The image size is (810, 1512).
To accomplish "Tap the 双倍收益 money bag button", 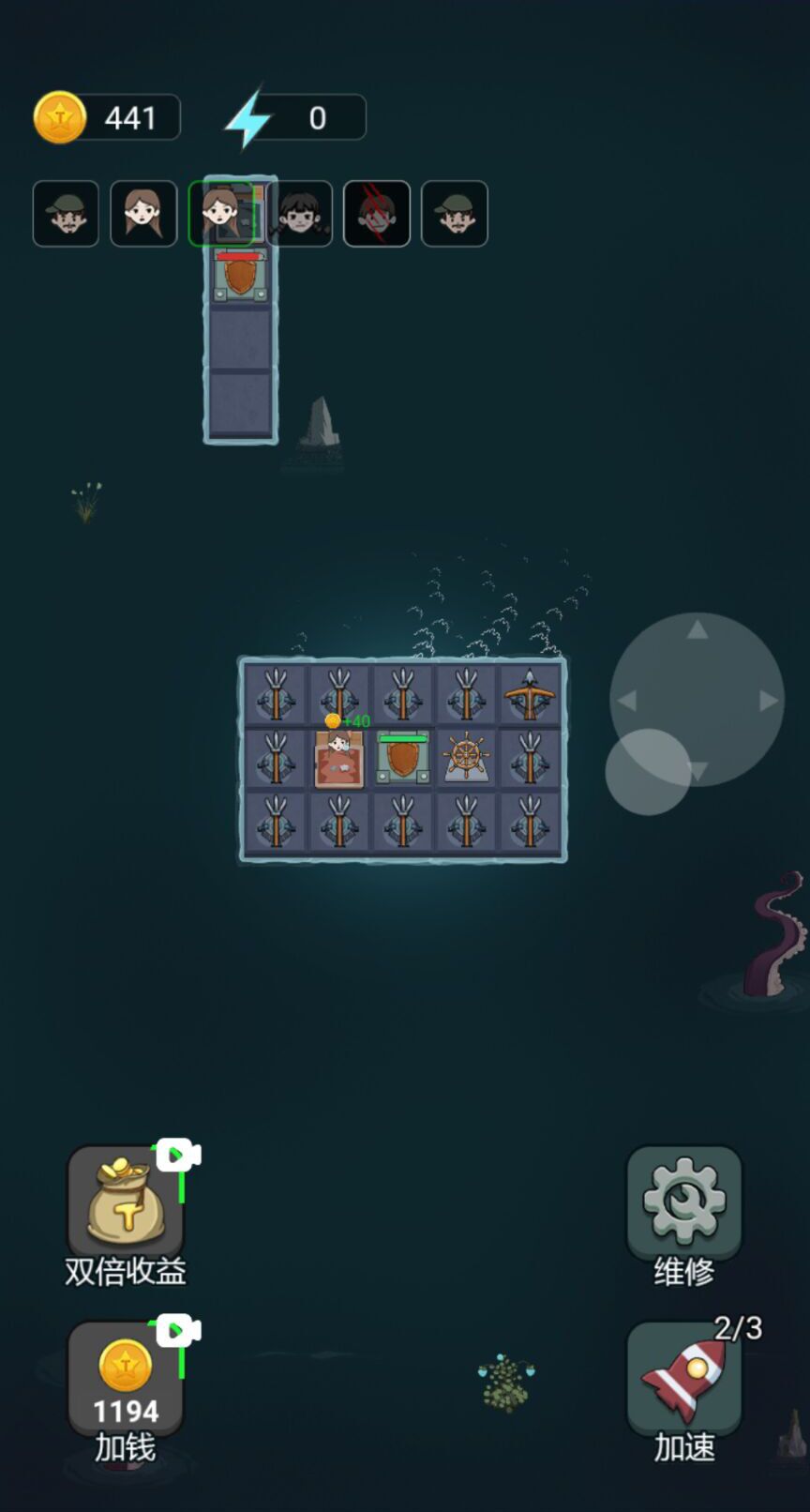I will coord(126,1203).
